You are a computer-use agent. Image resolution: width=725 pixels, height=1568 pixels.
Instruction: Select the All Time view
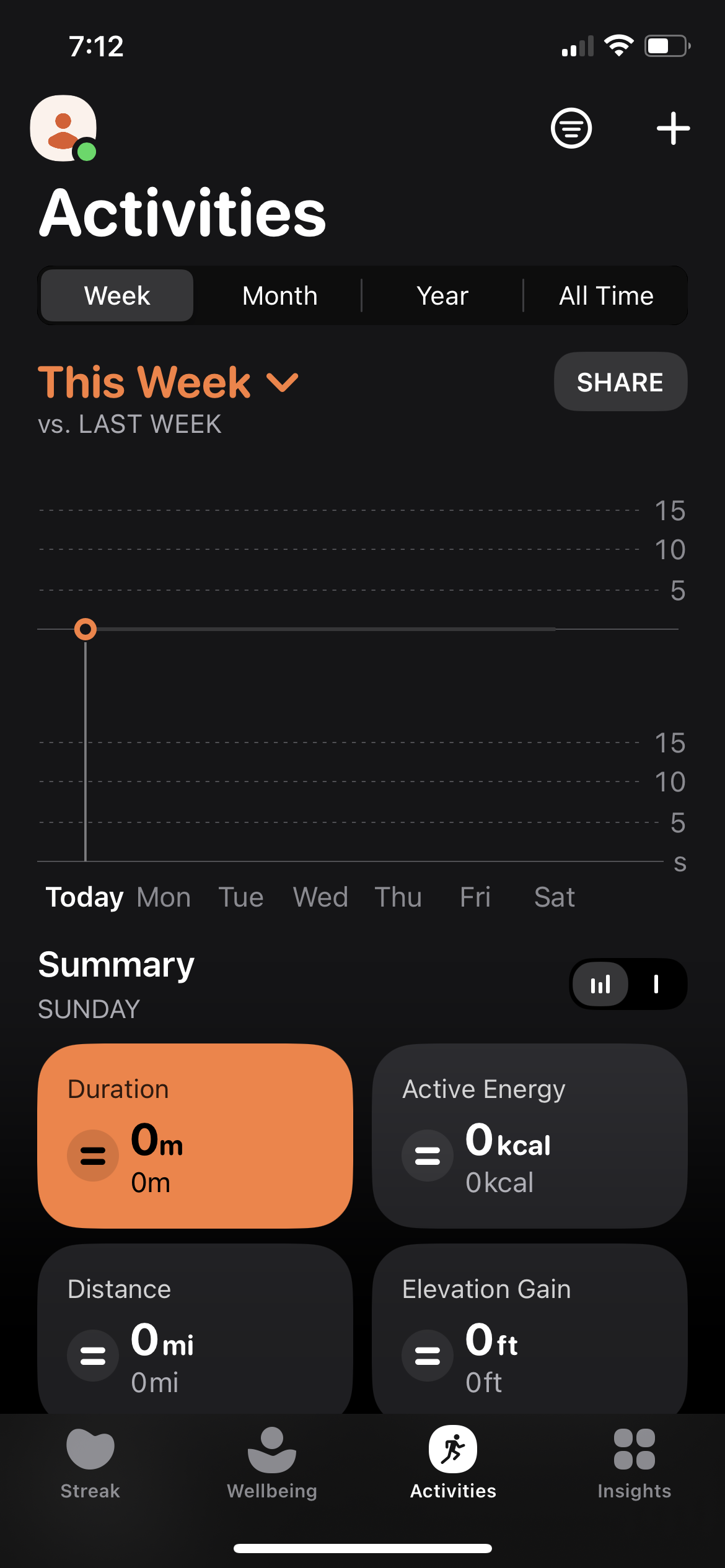[605, 295]
